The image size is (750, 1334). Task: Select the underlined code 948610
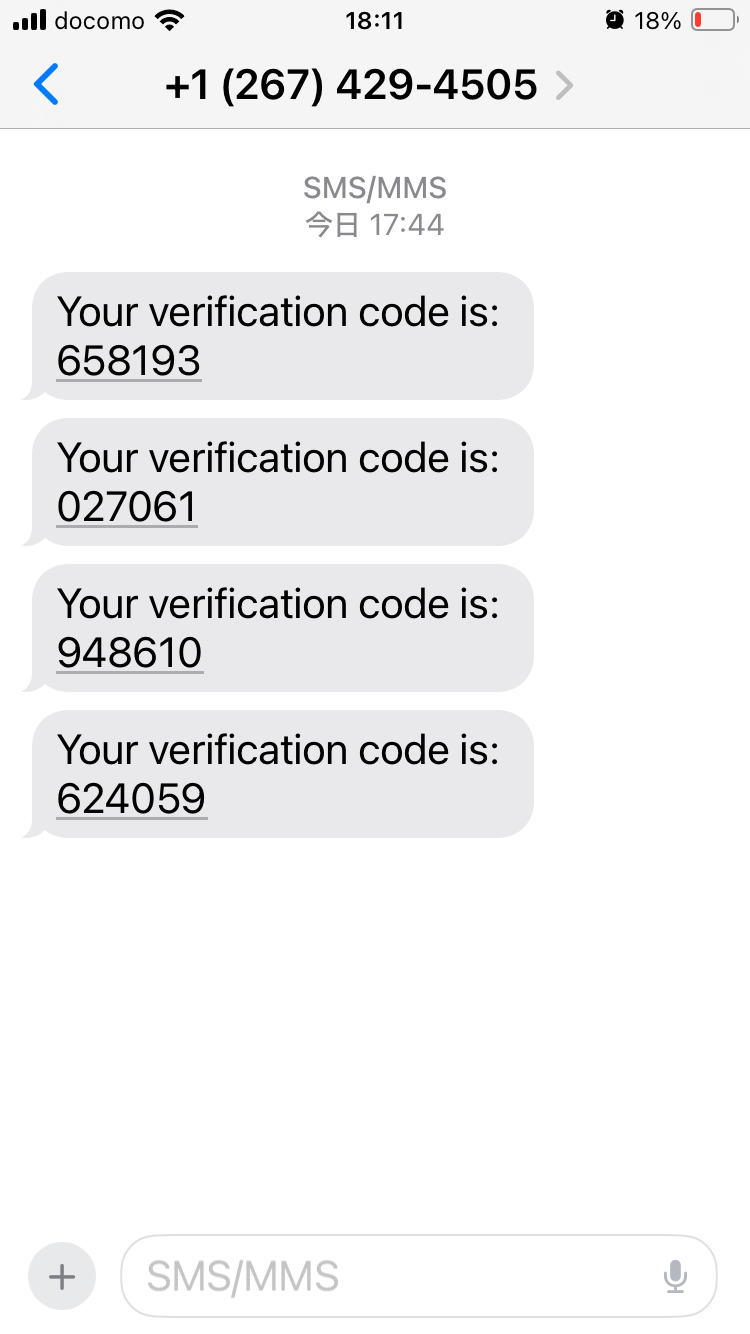click(x=130, y=653)
